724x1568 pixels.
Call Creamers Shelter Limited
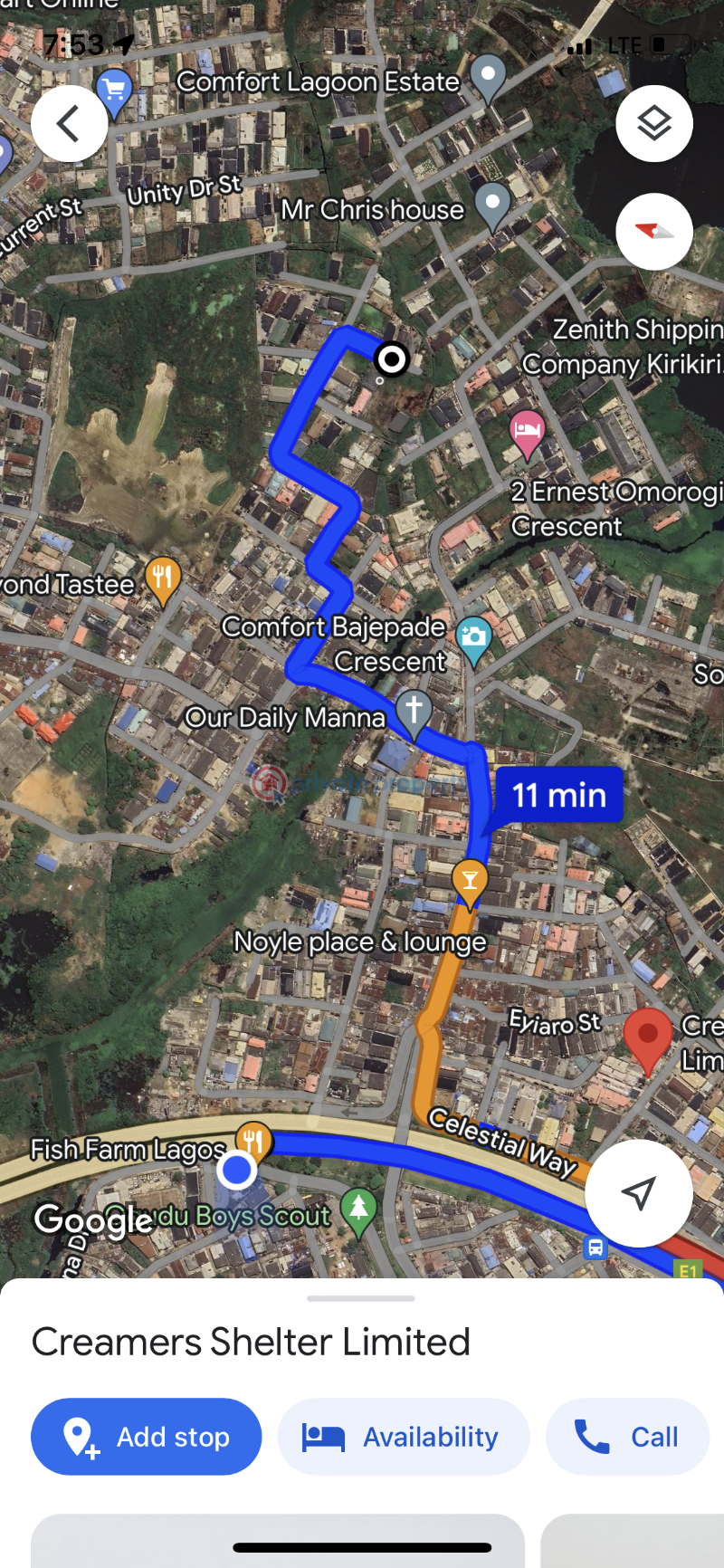coord(626,1437)
